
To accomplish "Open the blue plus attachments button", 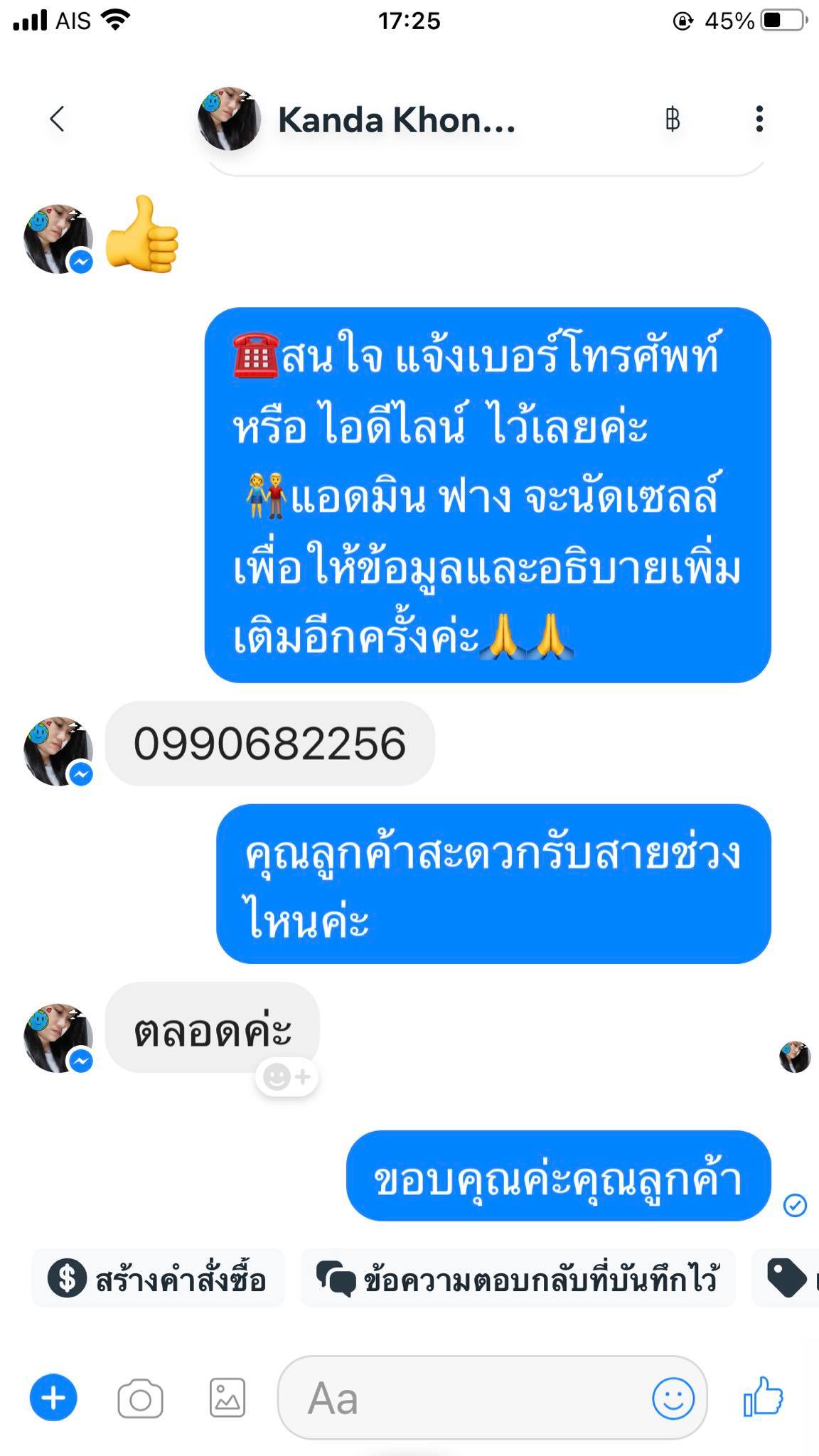I will pyautogui.click(x=53, y=1398).
